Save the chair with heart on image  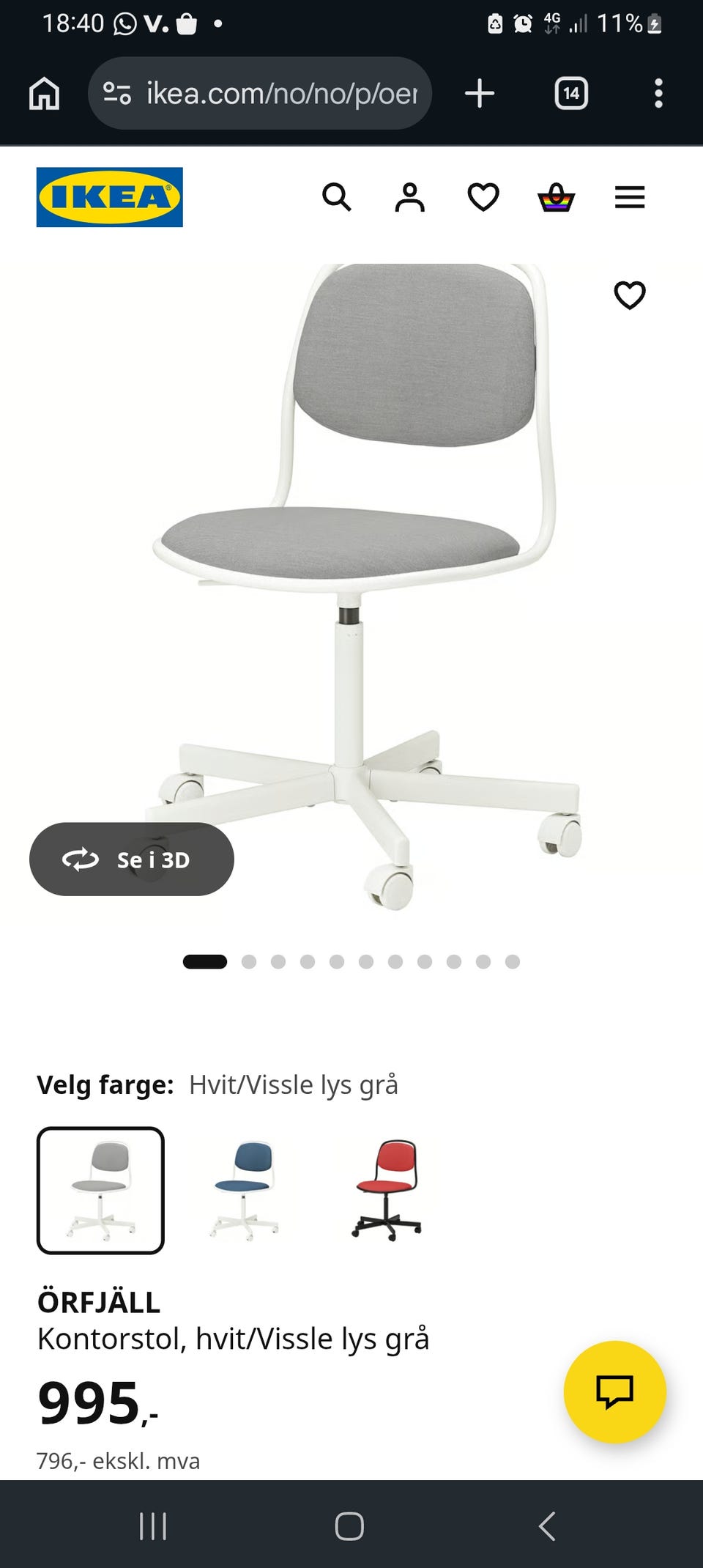coord(630,295)
